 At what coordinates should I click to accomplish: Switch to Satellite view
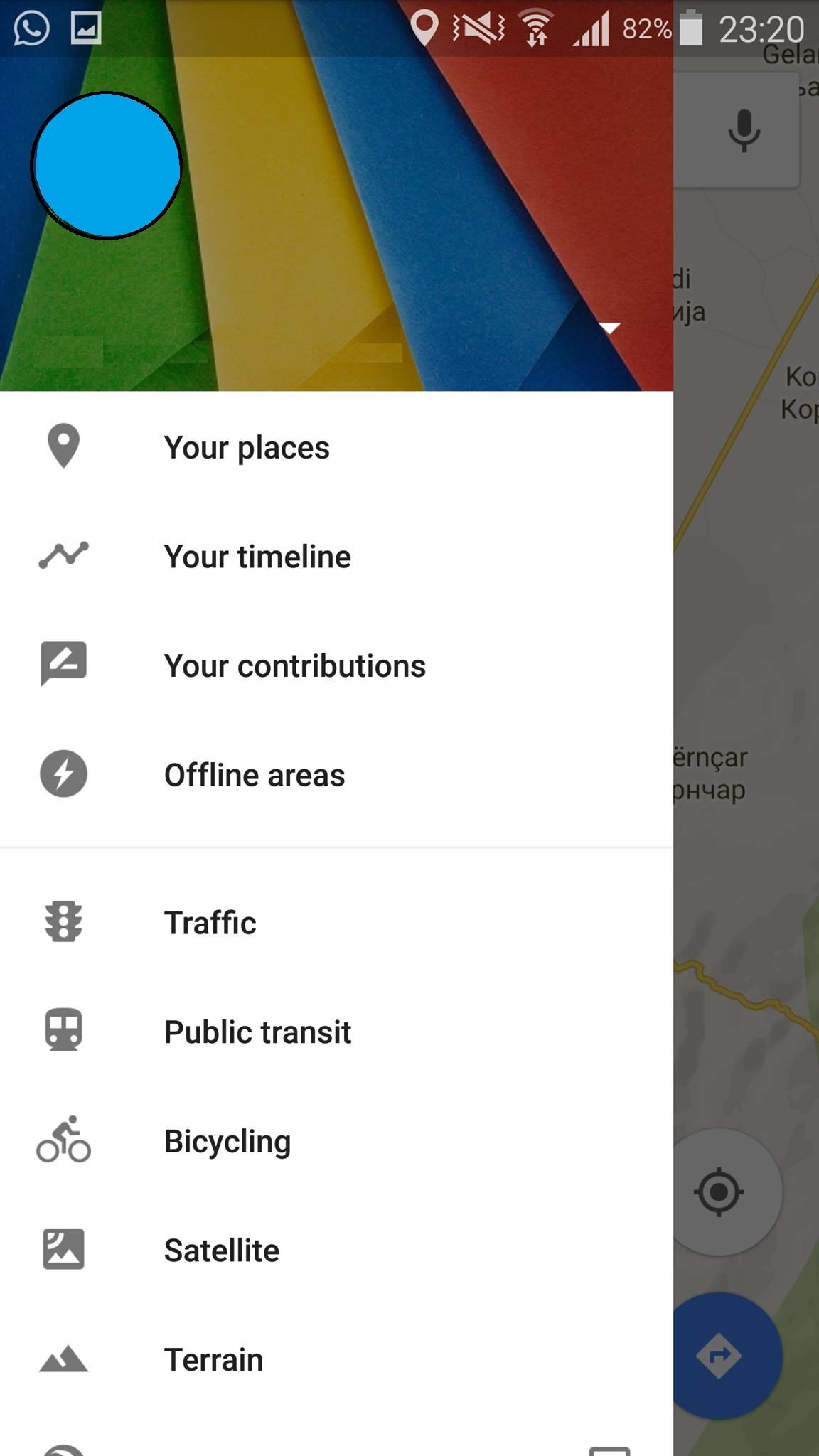click(221, 1251)
